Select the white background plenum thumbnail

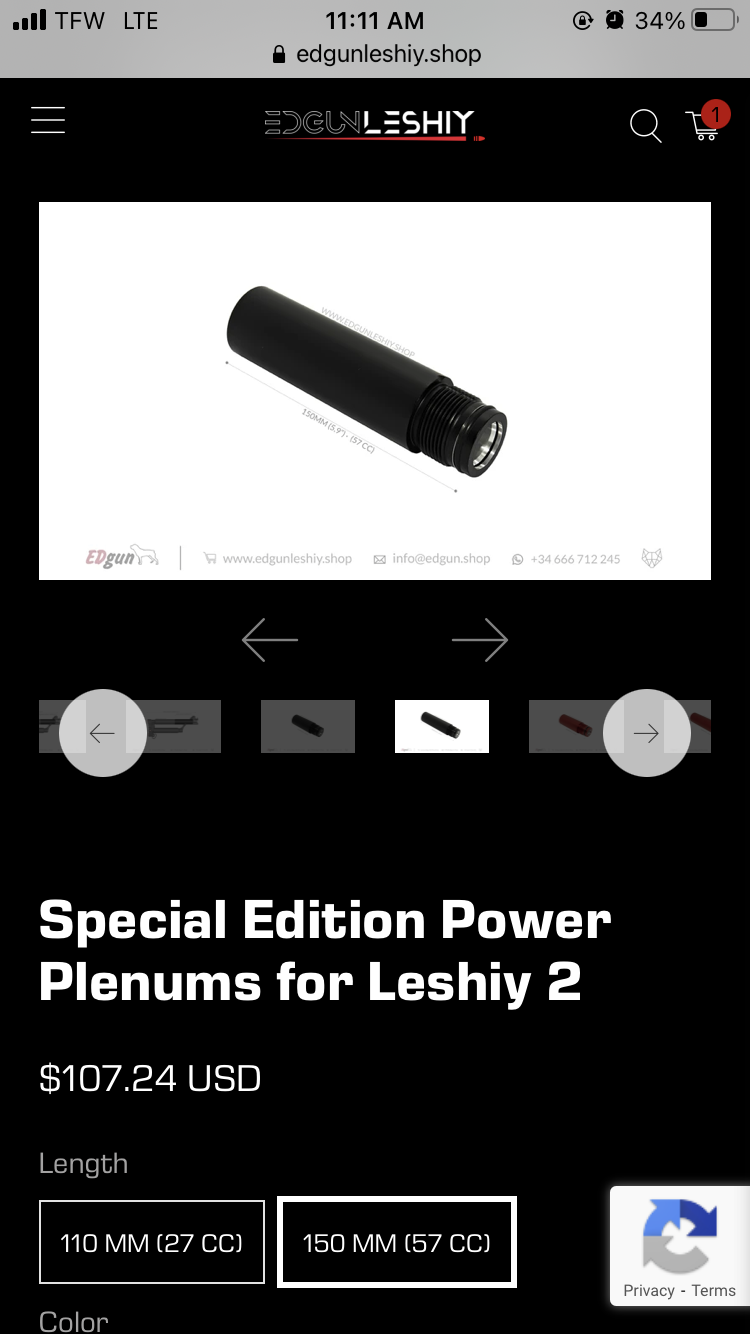pyautogui.click(x=442, y=726)
